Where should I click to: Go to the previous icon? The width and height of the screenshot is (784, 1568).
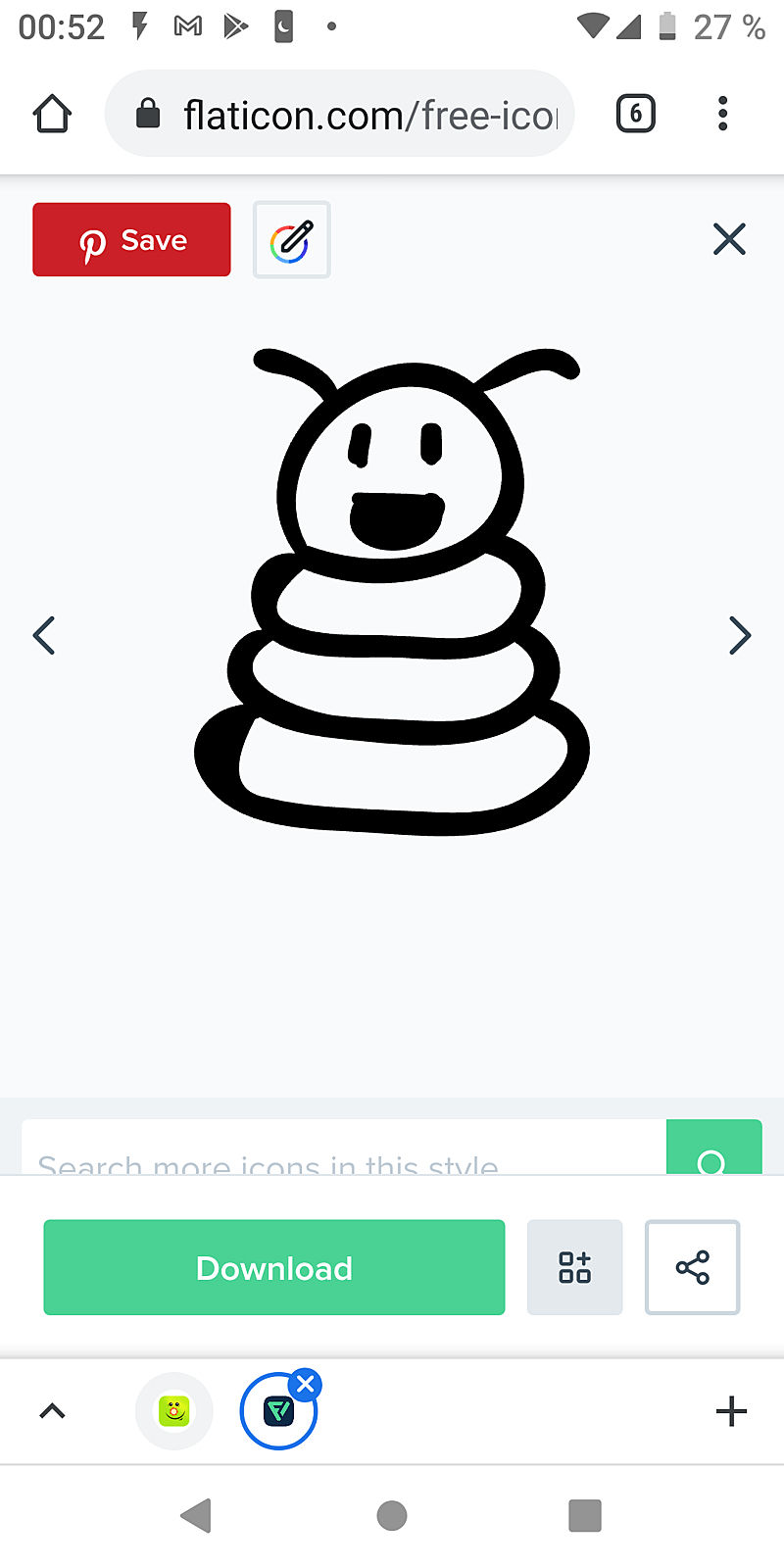44,635
